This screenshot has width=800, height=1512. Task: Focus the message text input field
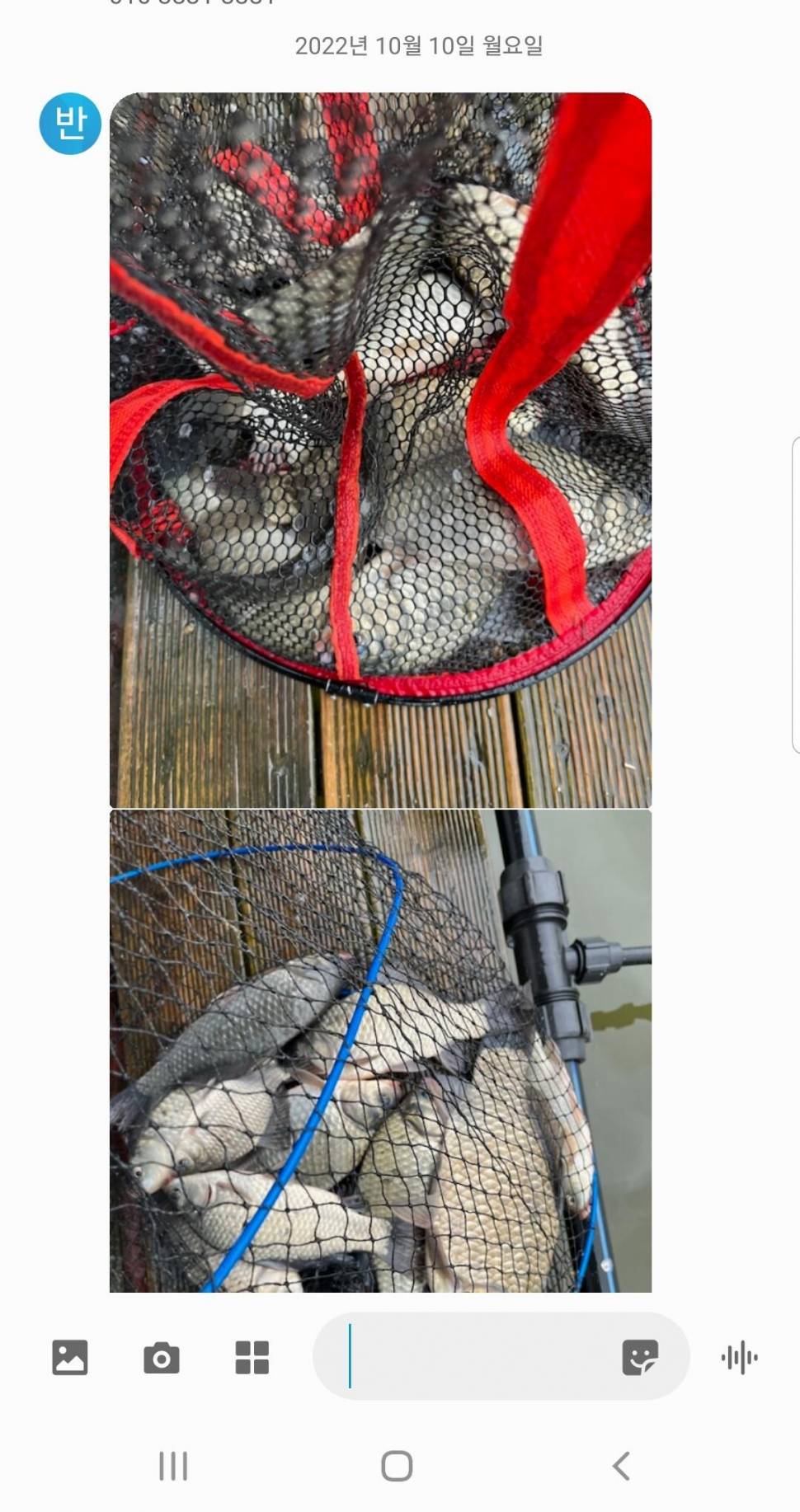pyautogui.click(x=478, y=1356)
